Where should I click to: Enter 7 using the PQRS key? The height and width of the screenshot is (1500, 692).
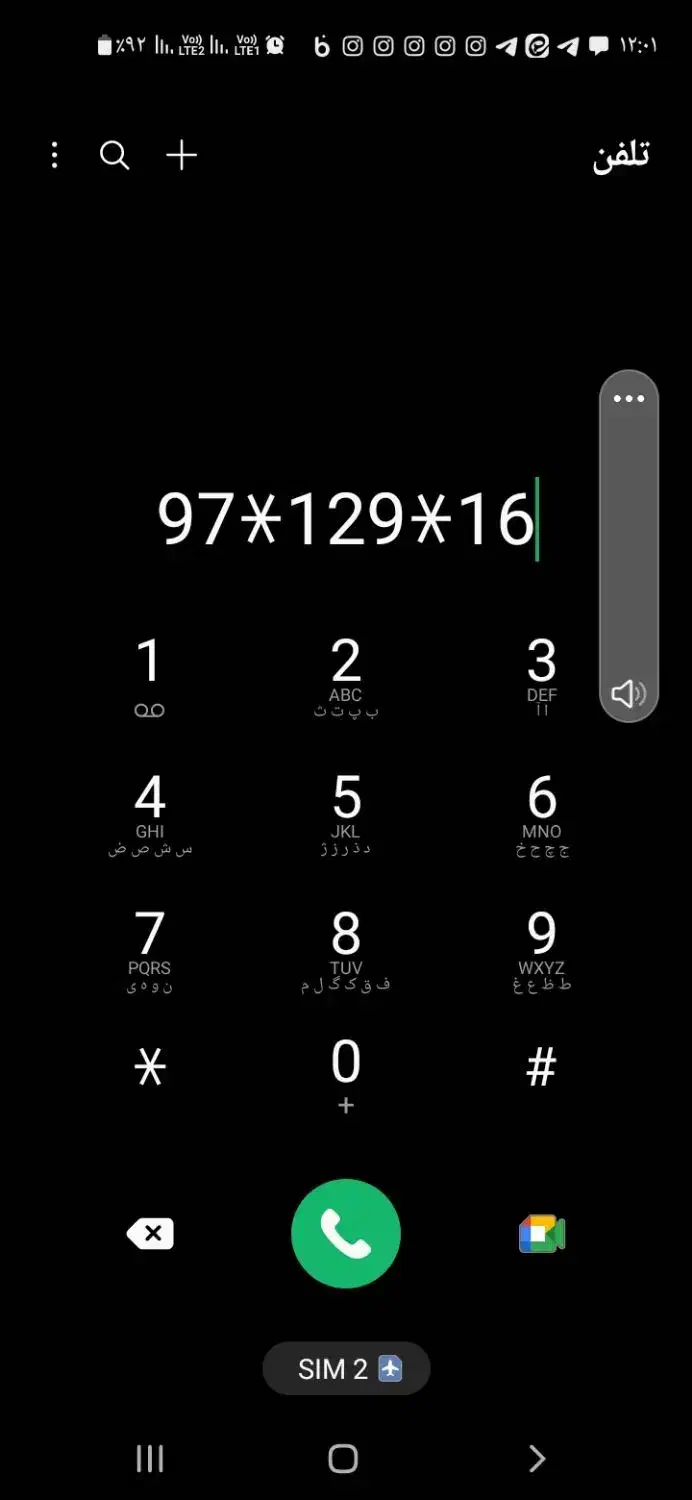coord(149,948)
